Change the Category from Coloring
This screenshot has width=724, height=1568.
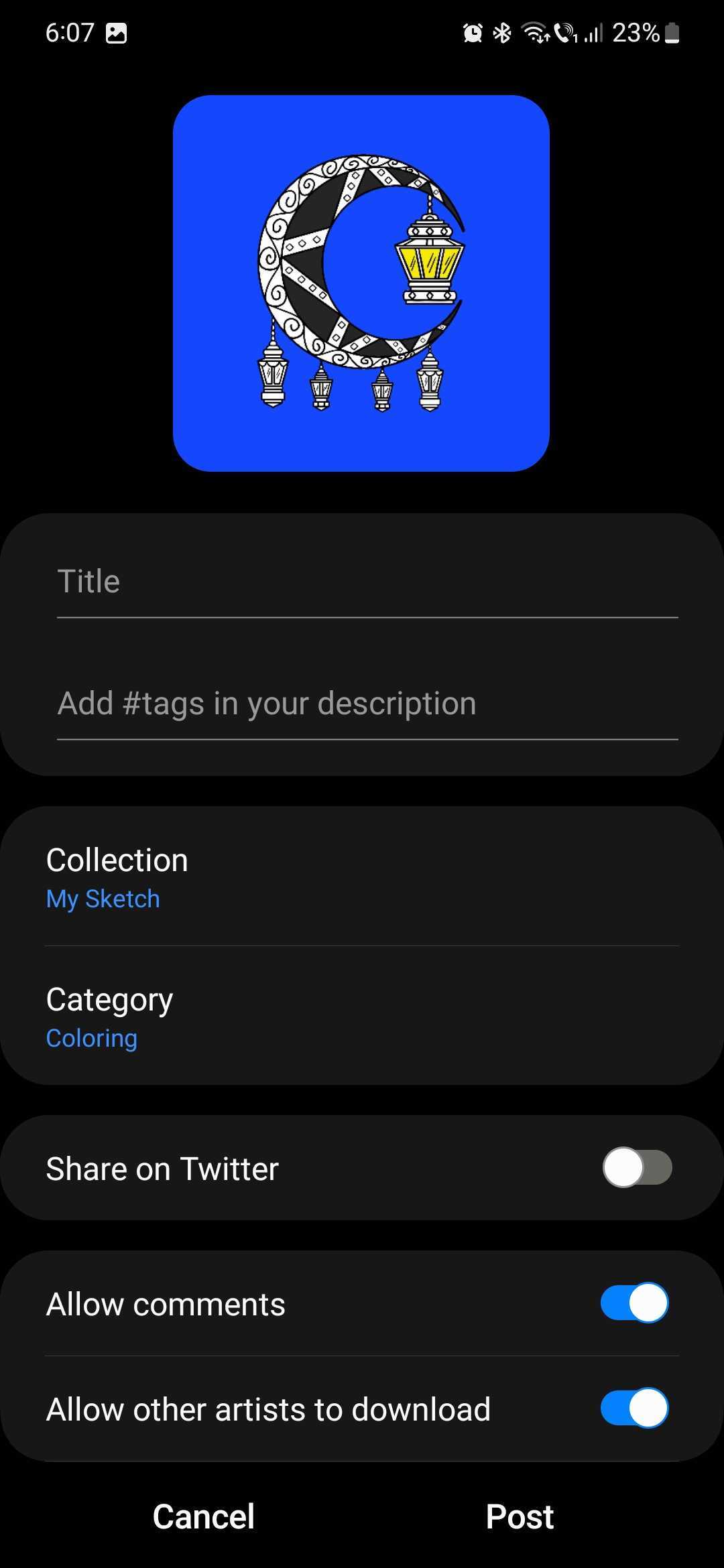(x=362, y=1017)
